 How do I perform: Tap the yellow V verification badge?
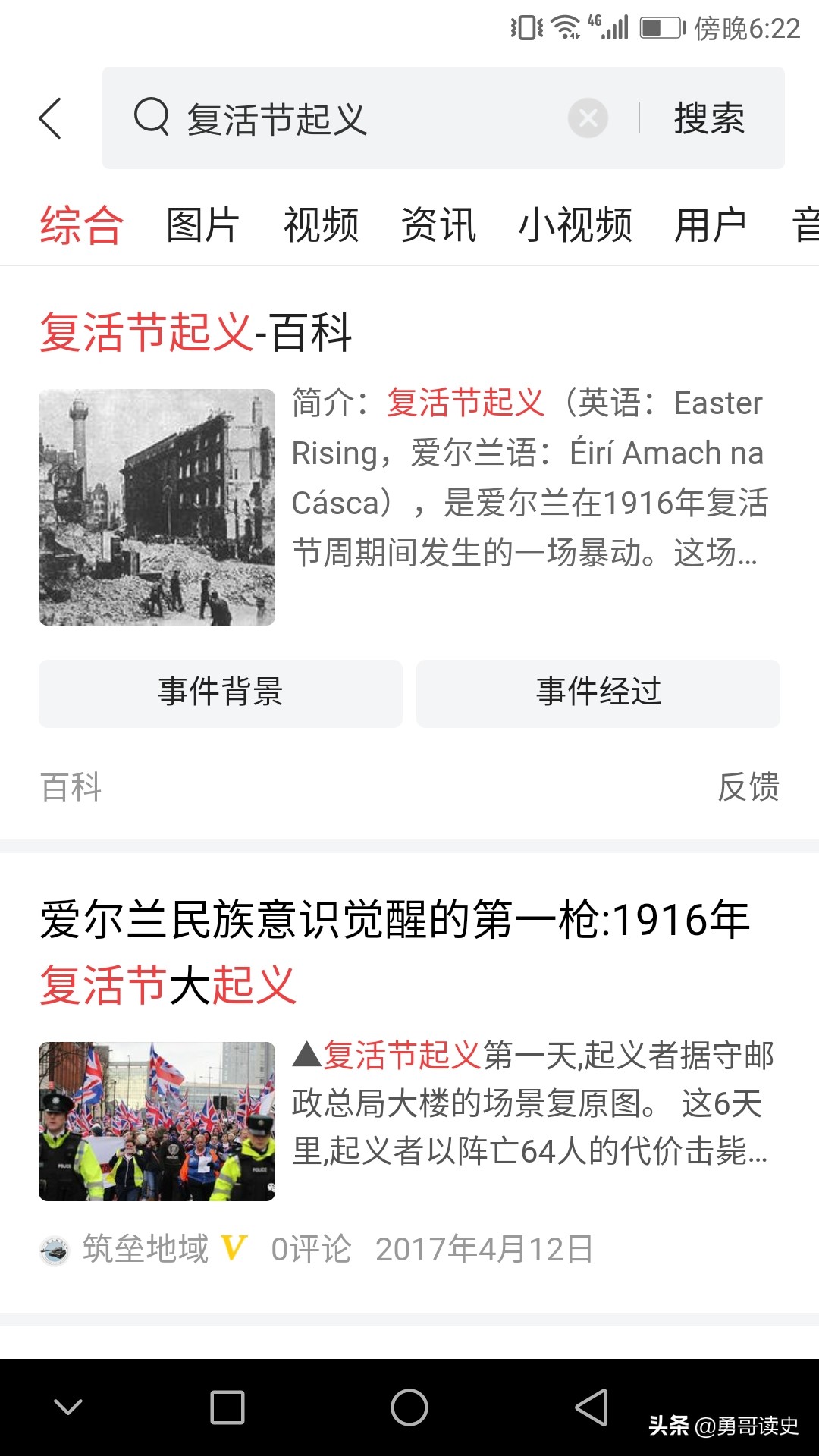[x=234, y=1246]
